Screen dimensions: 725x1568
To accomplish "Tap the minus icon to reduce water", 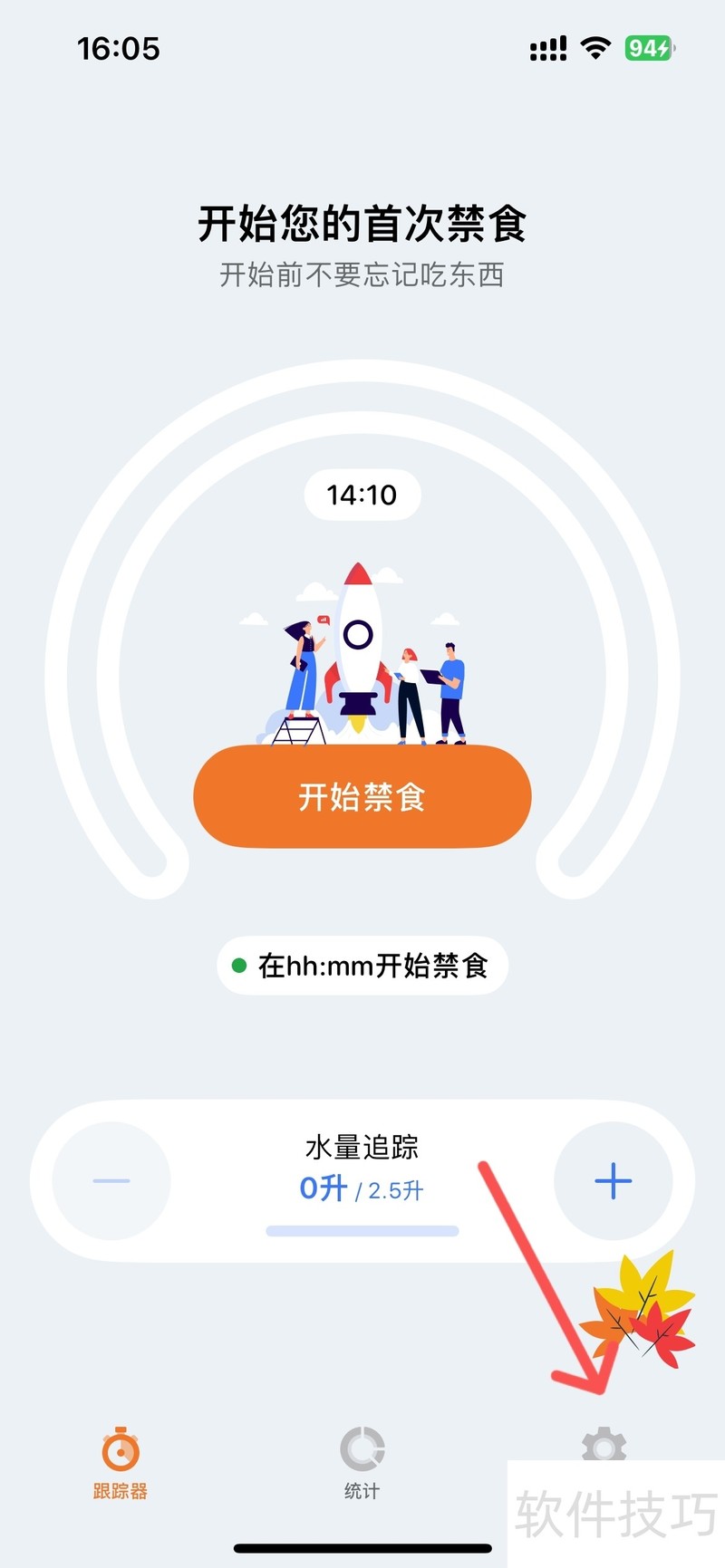I will point(111,1180).
